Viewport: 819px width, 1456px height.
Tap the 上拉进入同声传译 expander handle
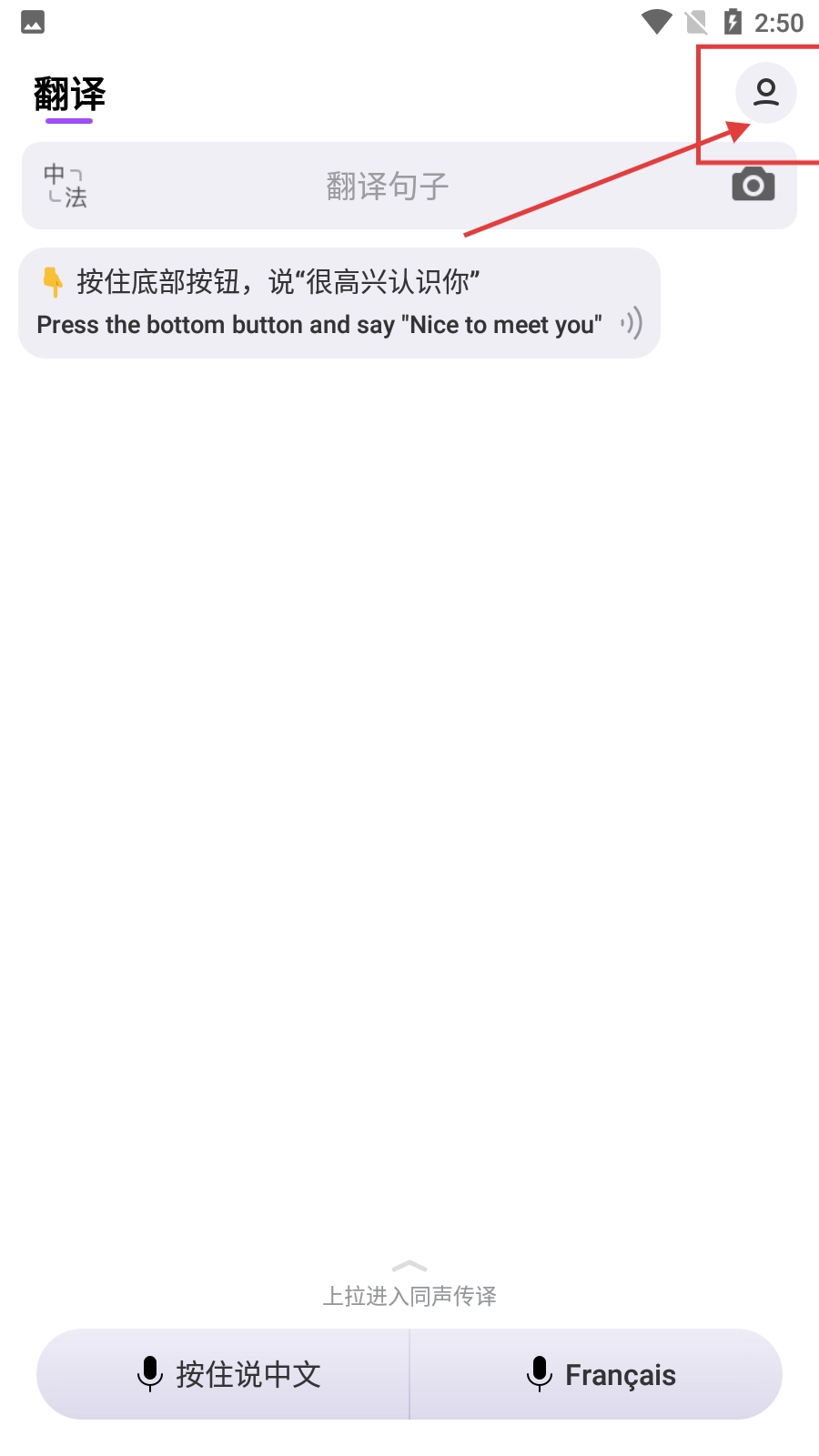(409, 1267)
